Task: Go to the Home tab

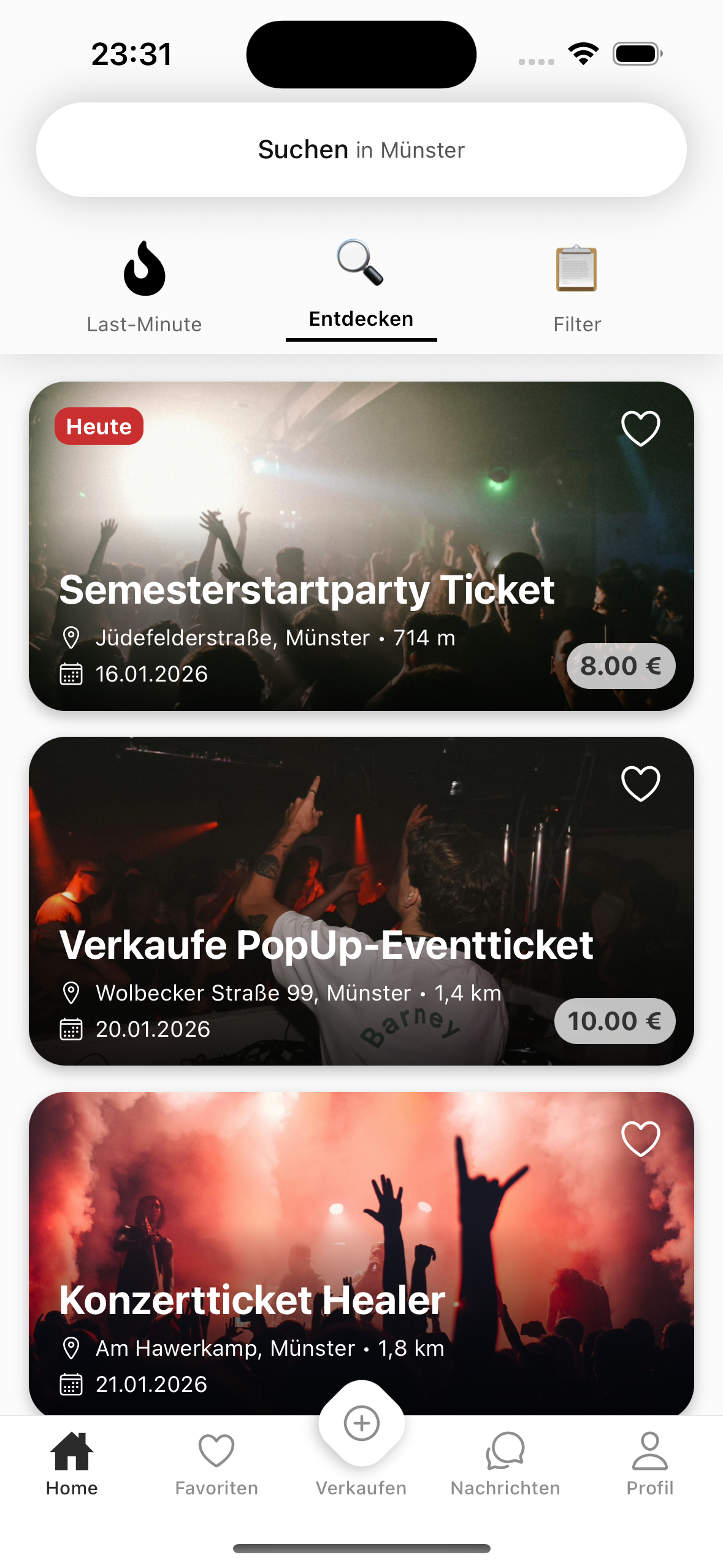Action: tap(72, 1464)
